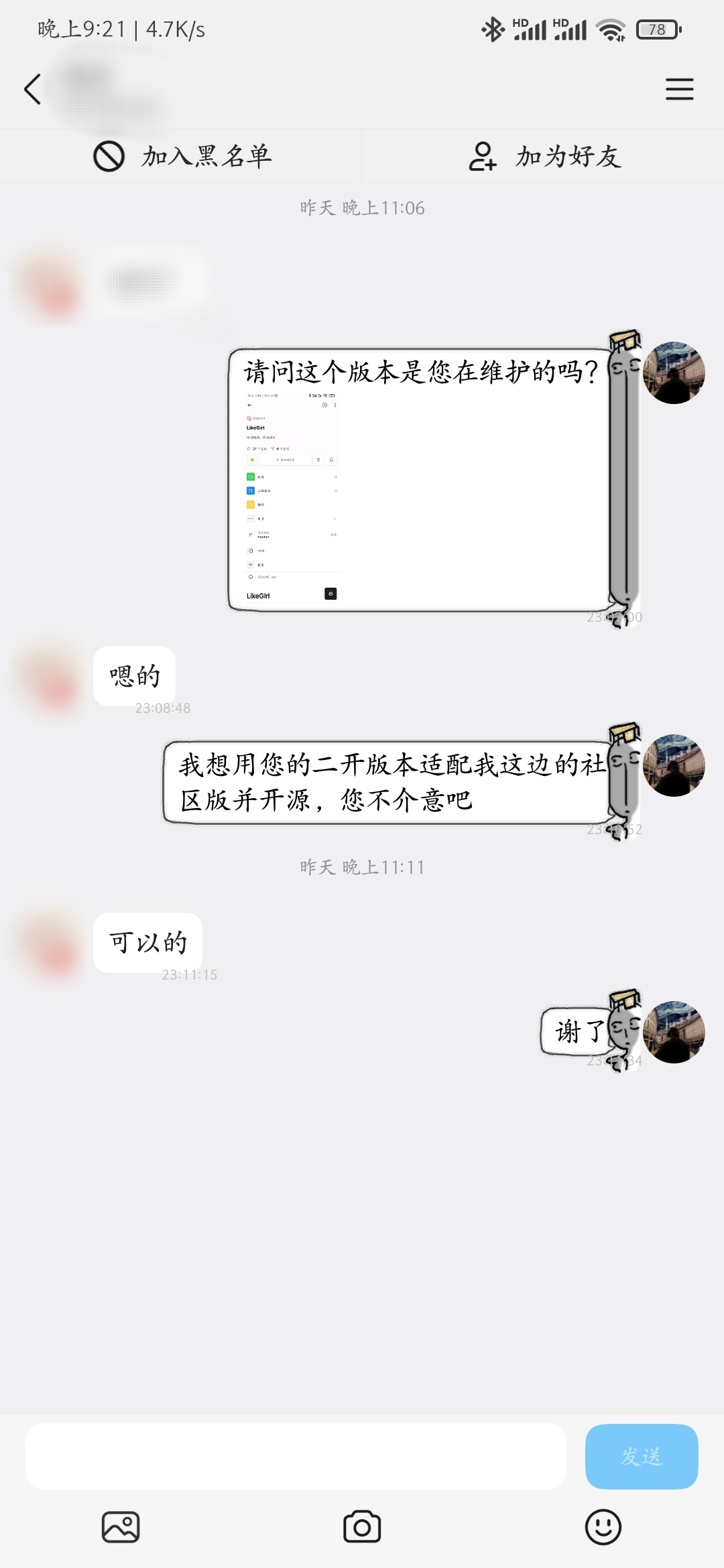Image resolution: width=724 pixels, height=1568 pixels.
Task: View my avatar beside the 谢了 message
Action: tap(674, 1032)
